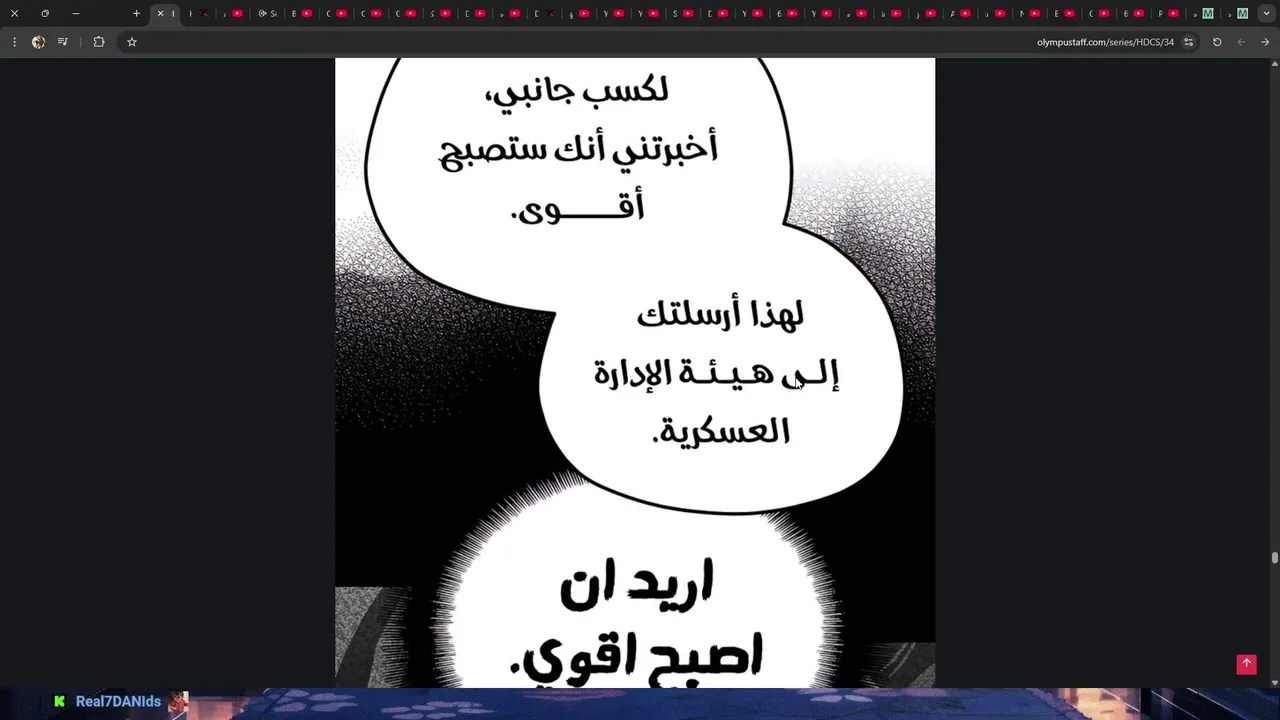Bookmark this page with the star
The width and height of the screenshot is (1280, 720).
(131, 42)
